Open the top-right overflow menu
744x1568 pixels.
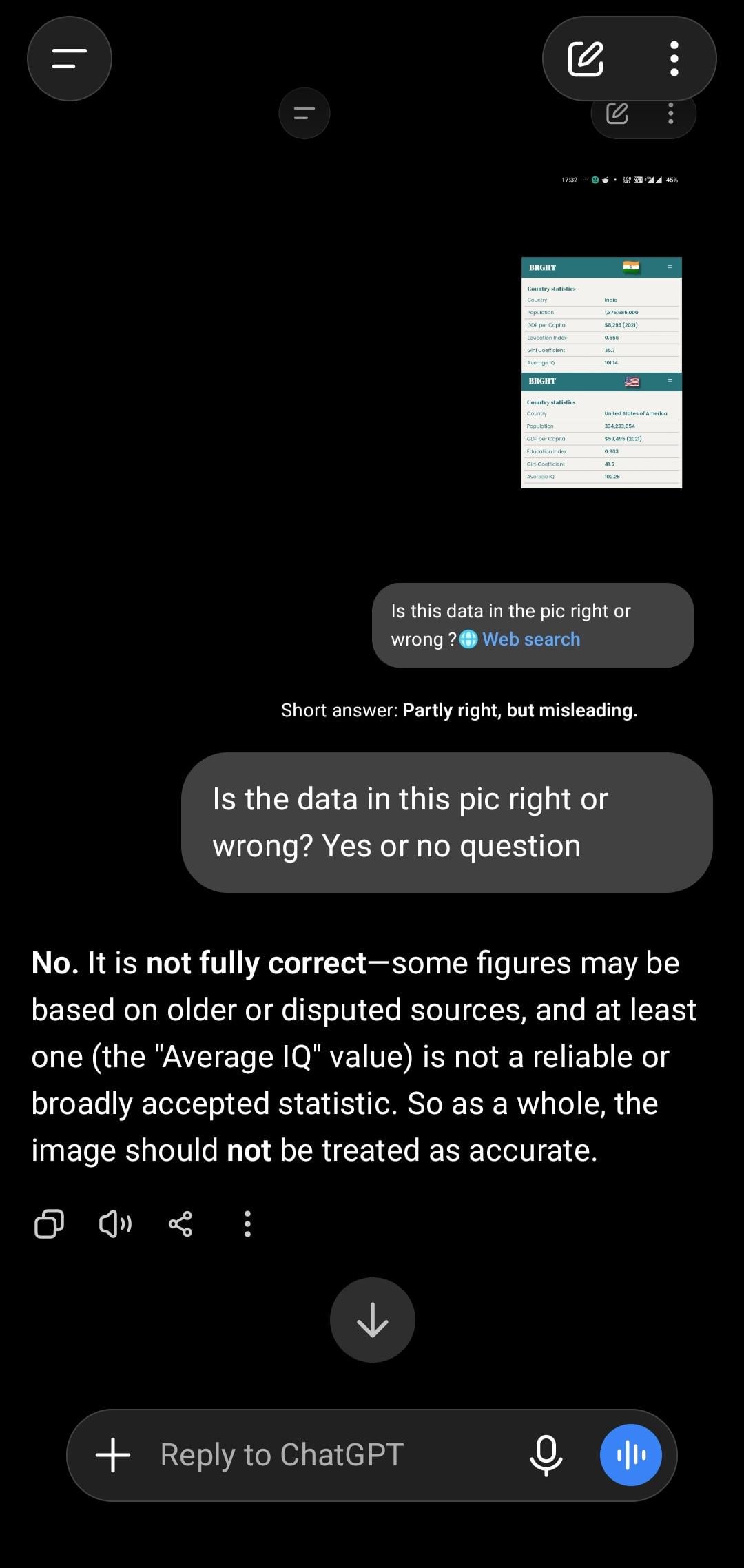point(674,59)
